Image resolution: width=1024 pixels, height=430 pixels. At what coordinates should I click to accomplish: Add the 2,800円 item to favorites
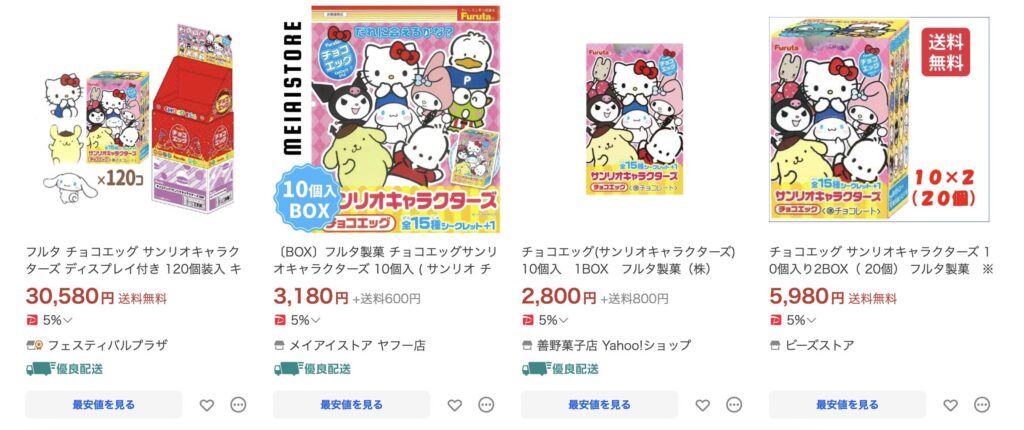703,405
